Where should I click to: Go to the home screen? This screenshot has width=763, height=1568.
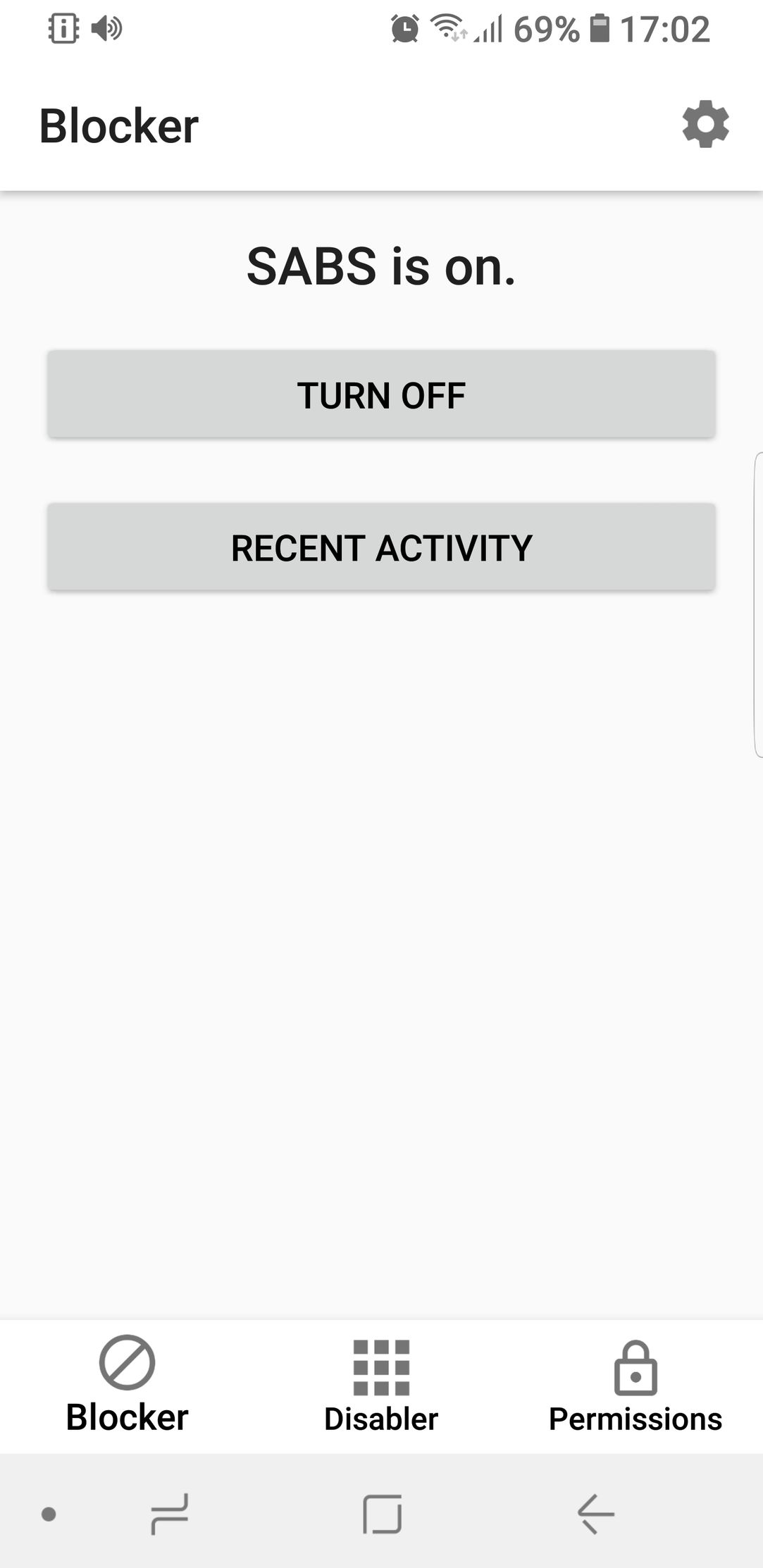[383, 1513]
